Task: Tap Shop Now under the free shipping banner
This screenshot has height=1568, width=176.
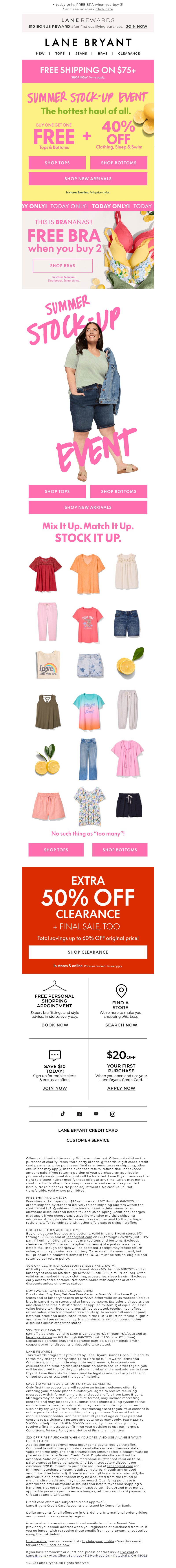Action: (79, 78)
